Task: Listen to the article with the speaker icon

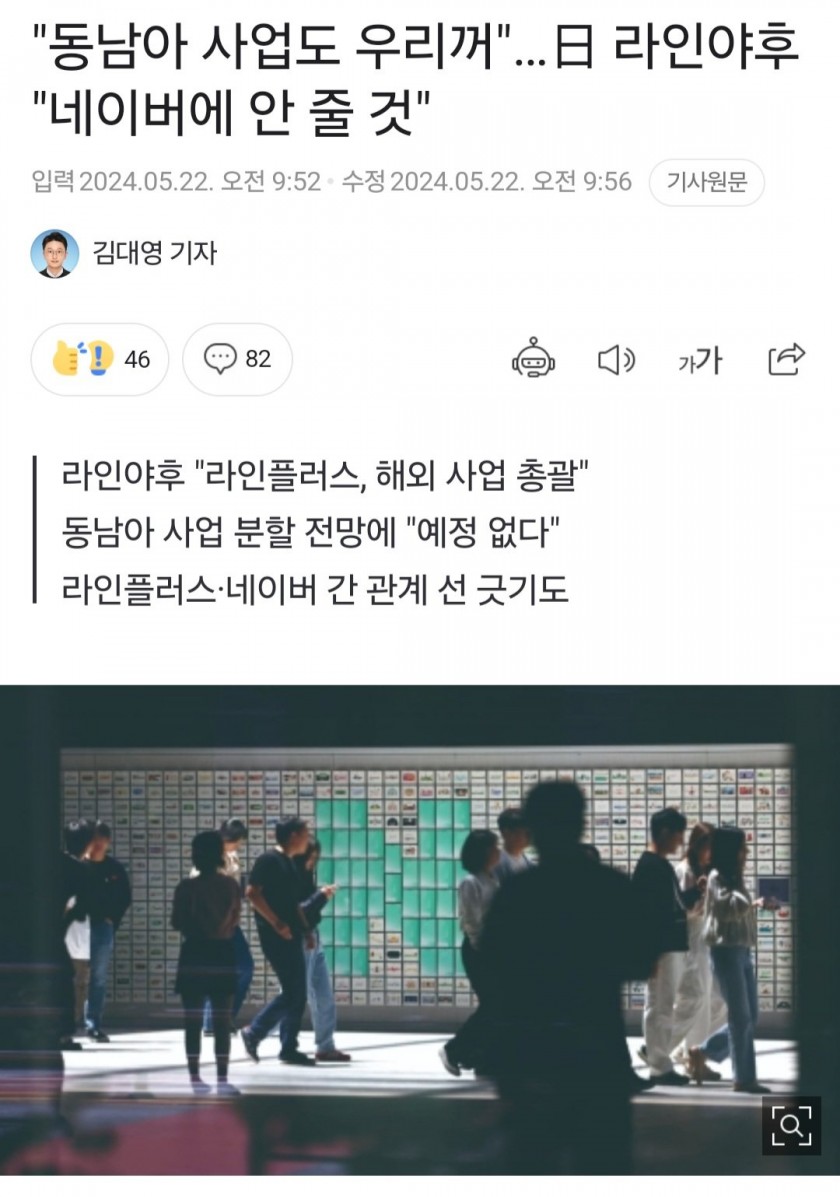Action: tap(616, 359)
